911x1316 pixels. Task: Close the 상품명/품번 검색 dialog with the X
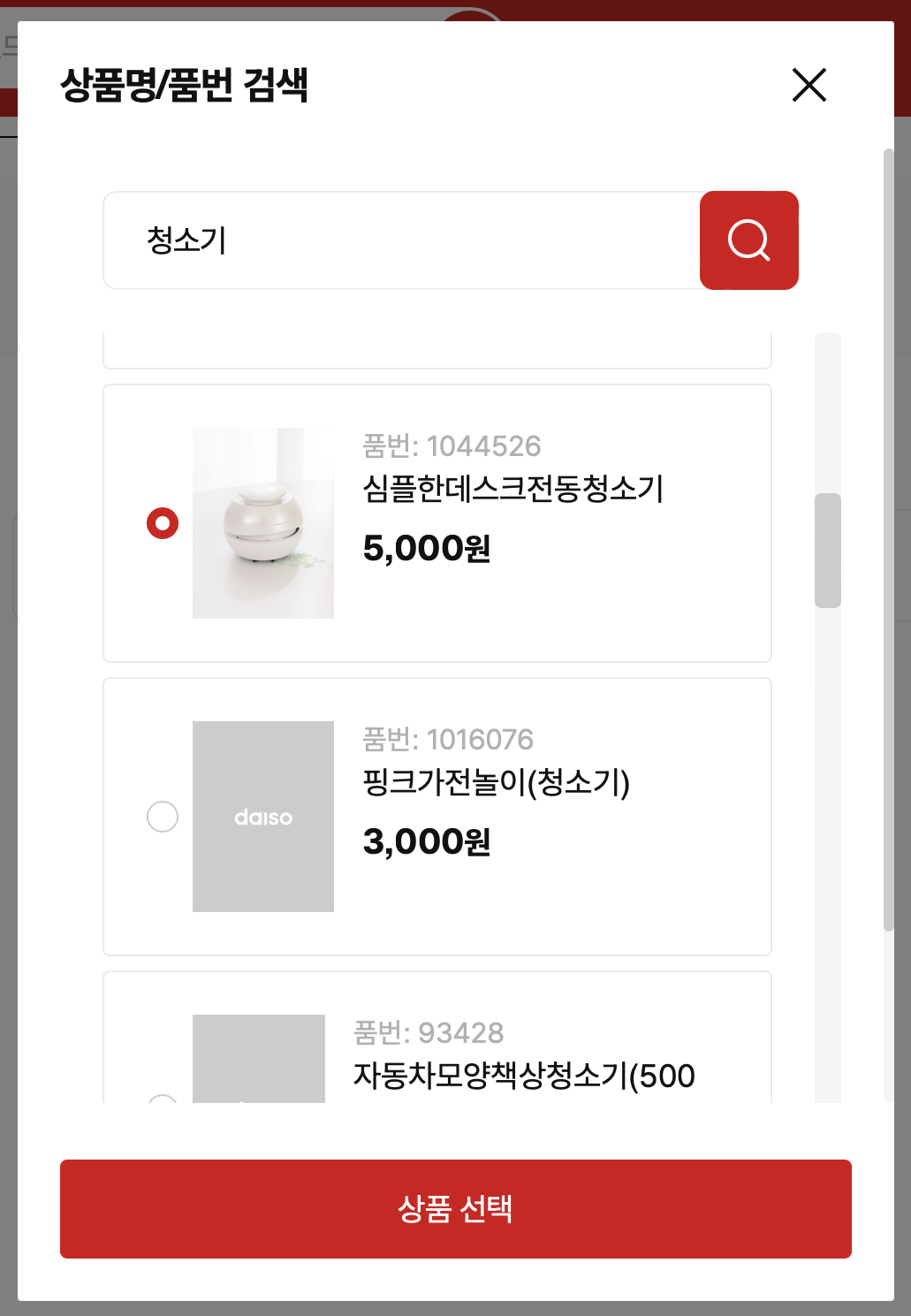click(x=809, y=85)
